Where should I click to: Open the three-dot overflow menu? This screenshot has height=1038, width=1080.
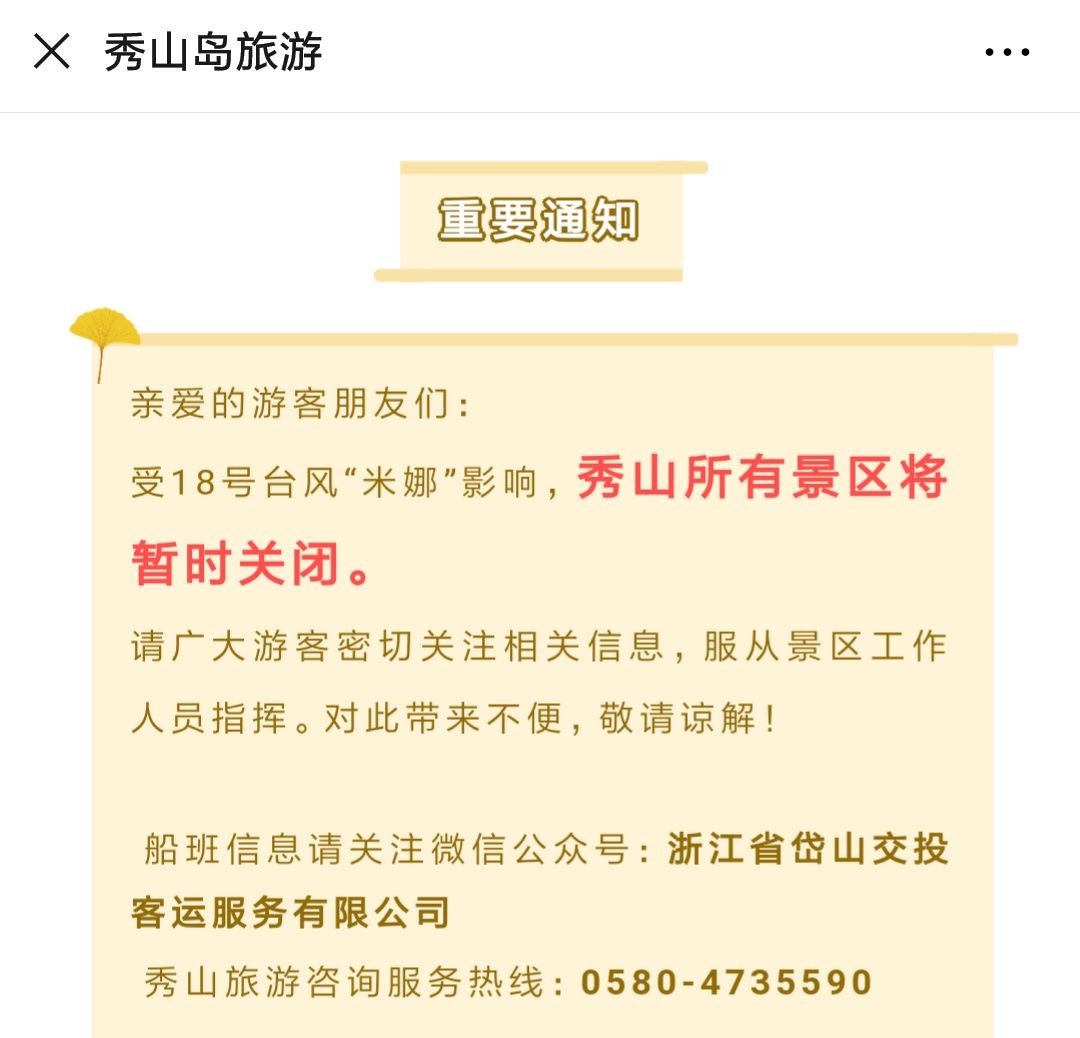(x=1006, y=52)
